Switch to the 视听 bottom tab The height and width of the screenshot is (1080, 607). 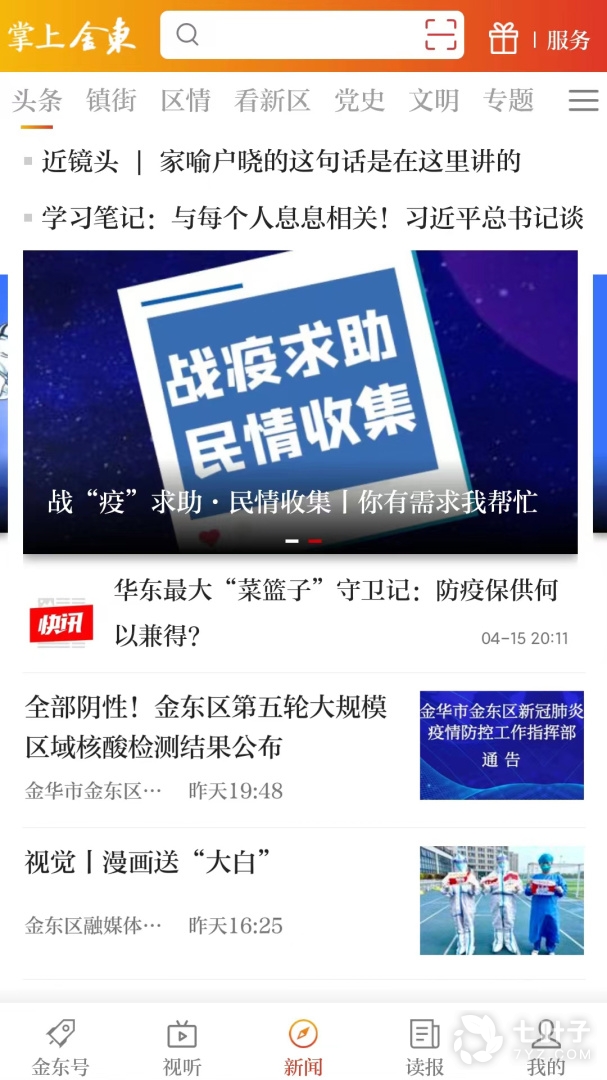[x=181, y=1047]
